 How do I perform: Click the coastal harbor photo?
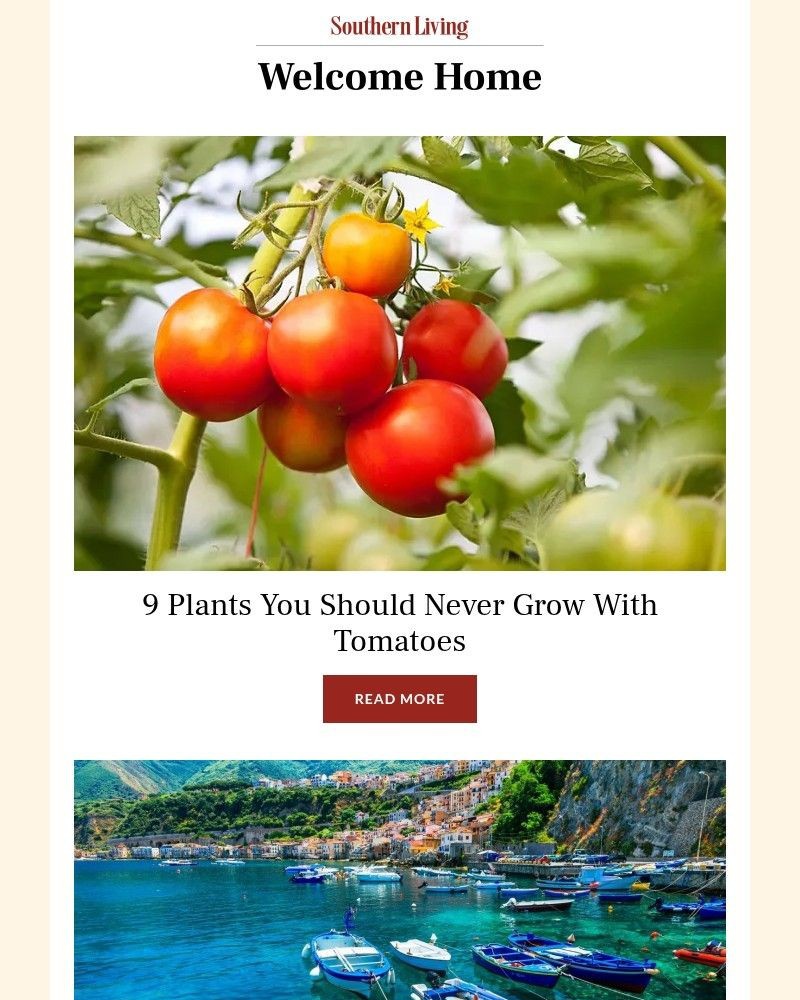399,880
